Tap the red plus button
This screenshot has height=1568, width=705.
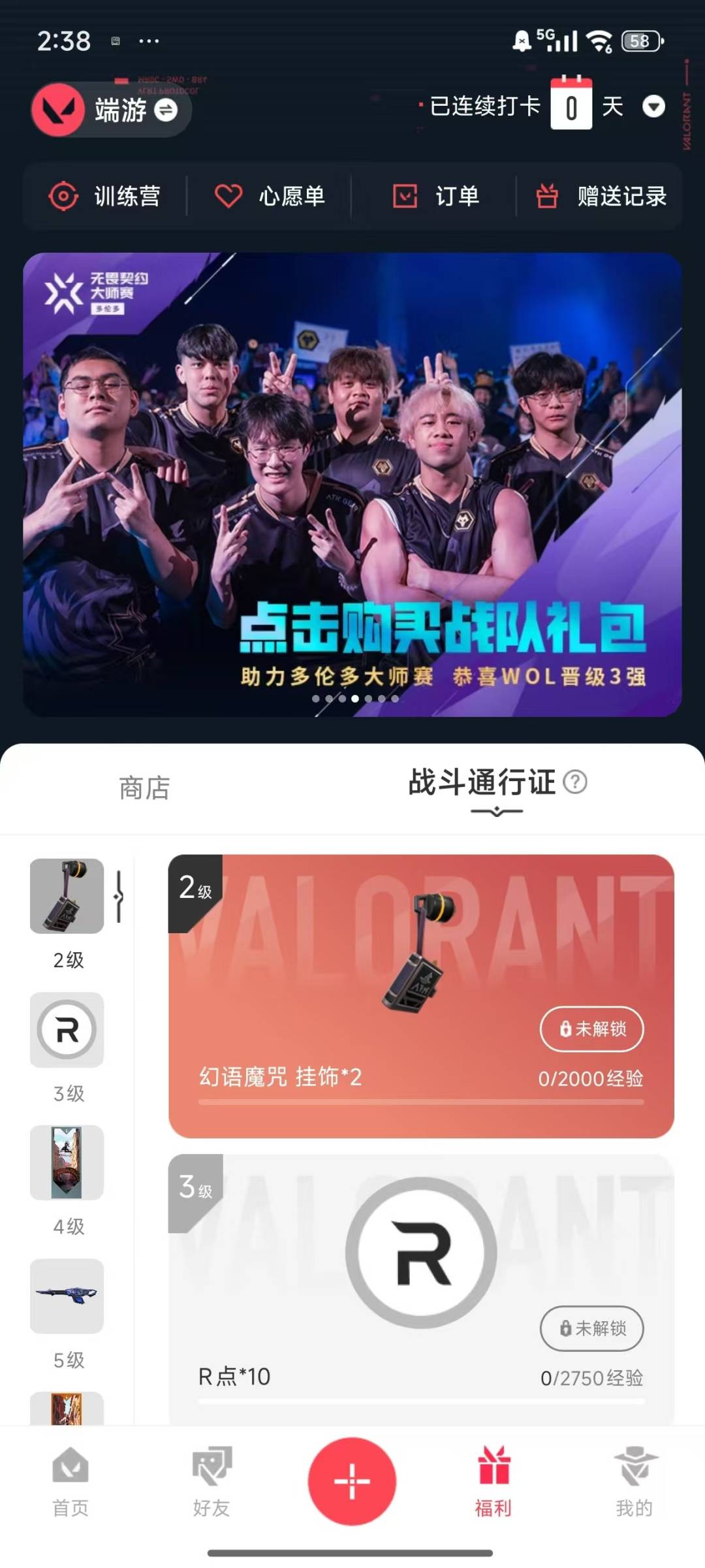(x=352, y=1481)
